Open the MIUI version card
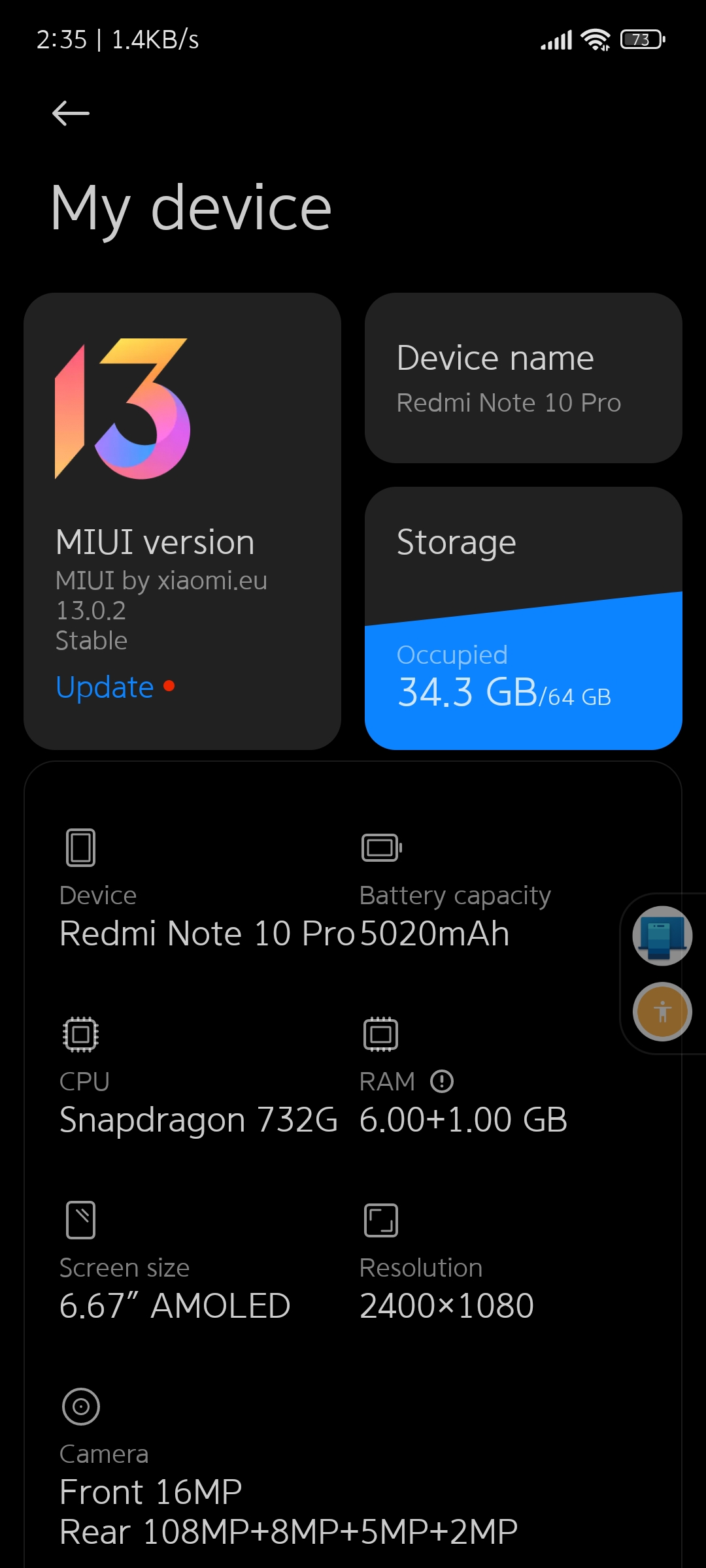The width and height of the screenshot is (706, 1568). click(182, 521)
